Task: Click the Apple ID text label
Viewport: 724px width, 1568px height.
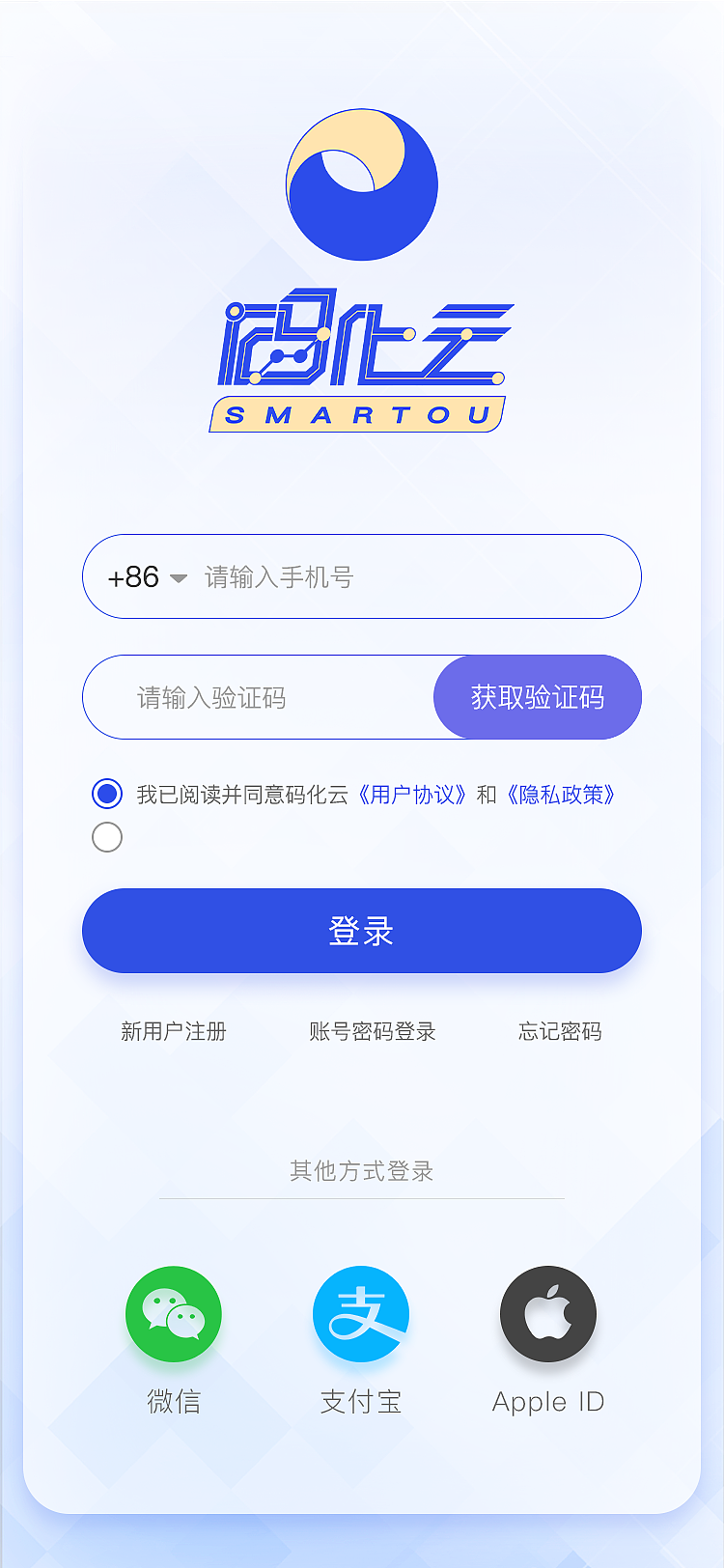Action: [547, 1402]
